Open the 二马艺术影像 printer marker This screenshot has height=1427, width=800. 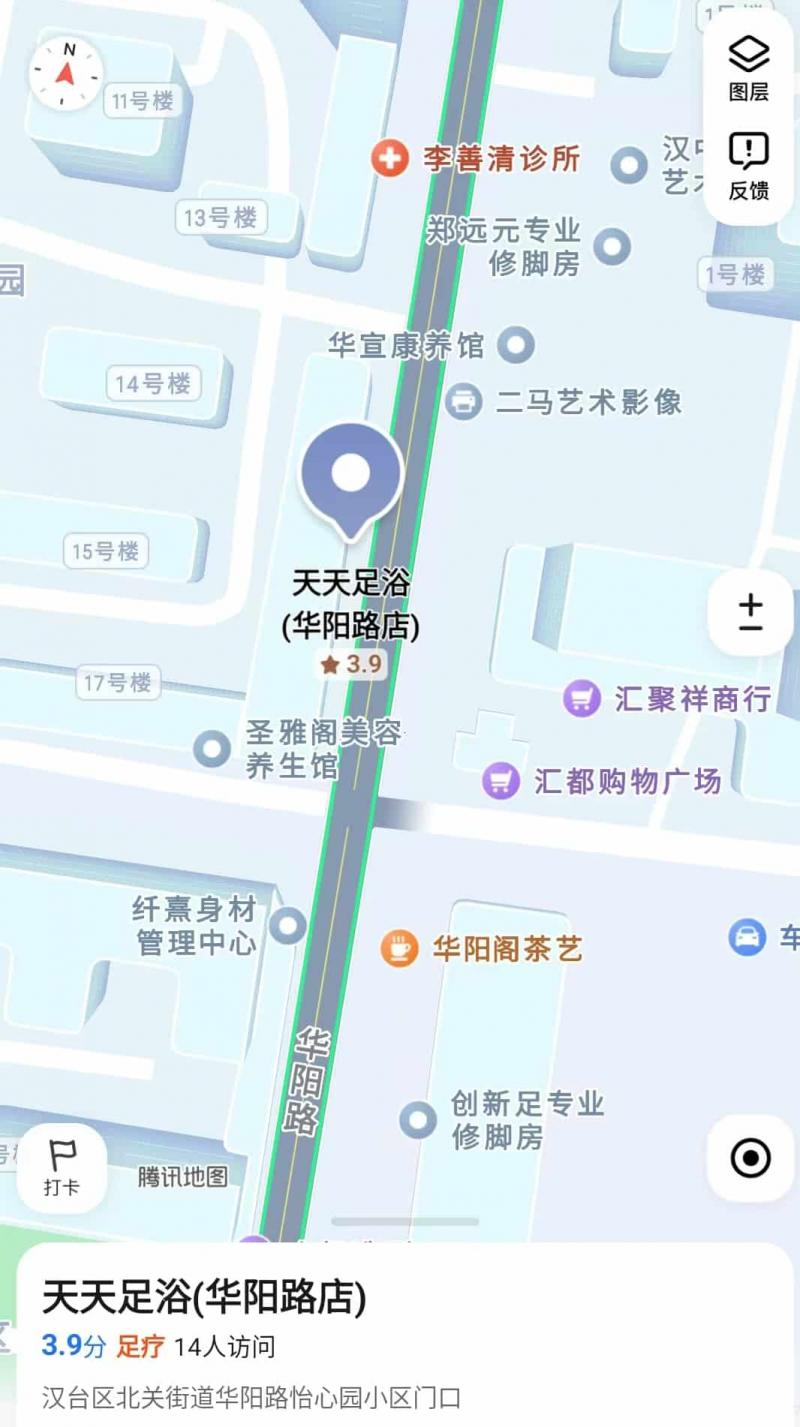pos(463,402)
